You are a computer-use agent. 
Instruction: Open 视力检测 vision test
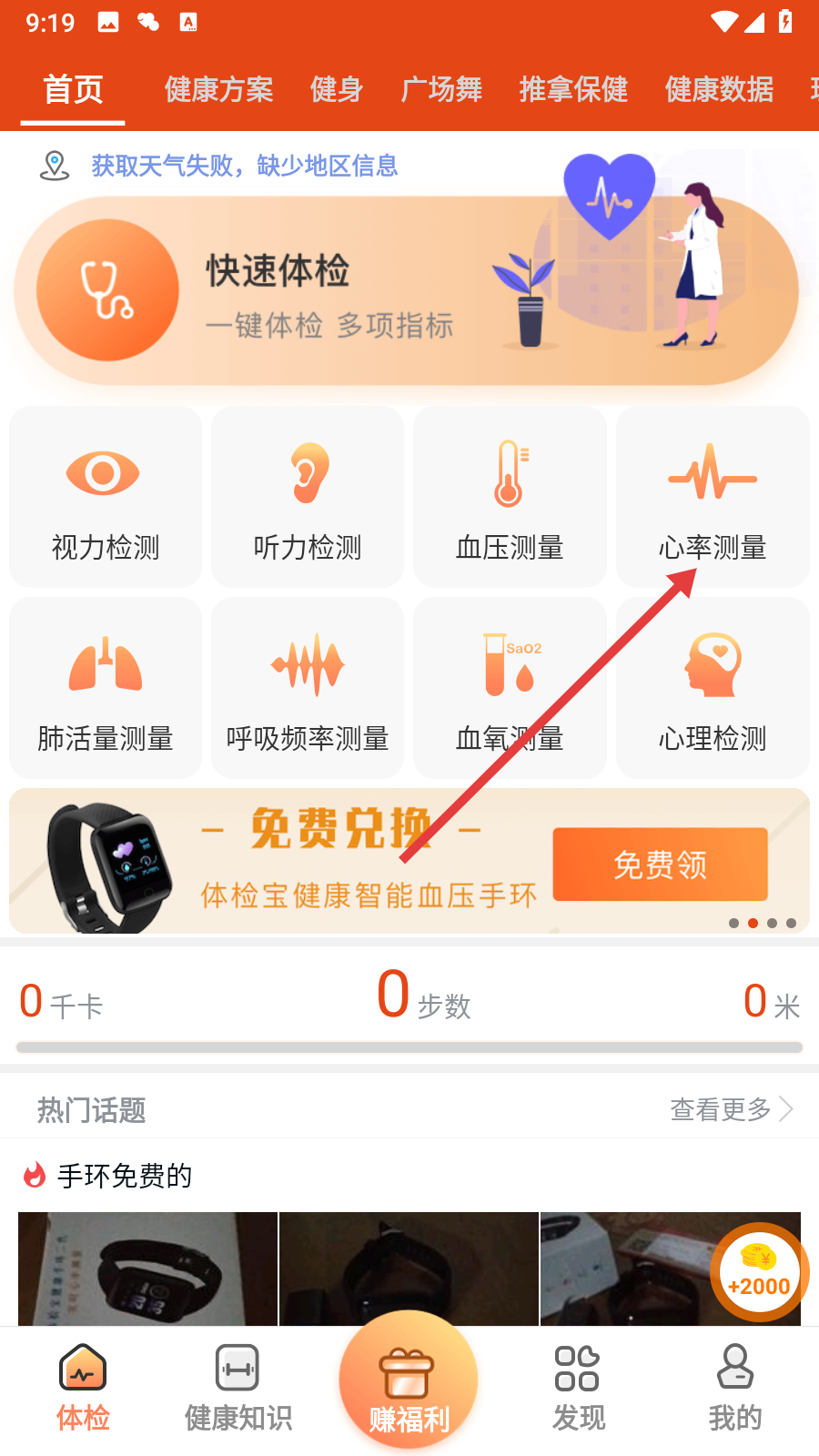(x=106, y=497)
